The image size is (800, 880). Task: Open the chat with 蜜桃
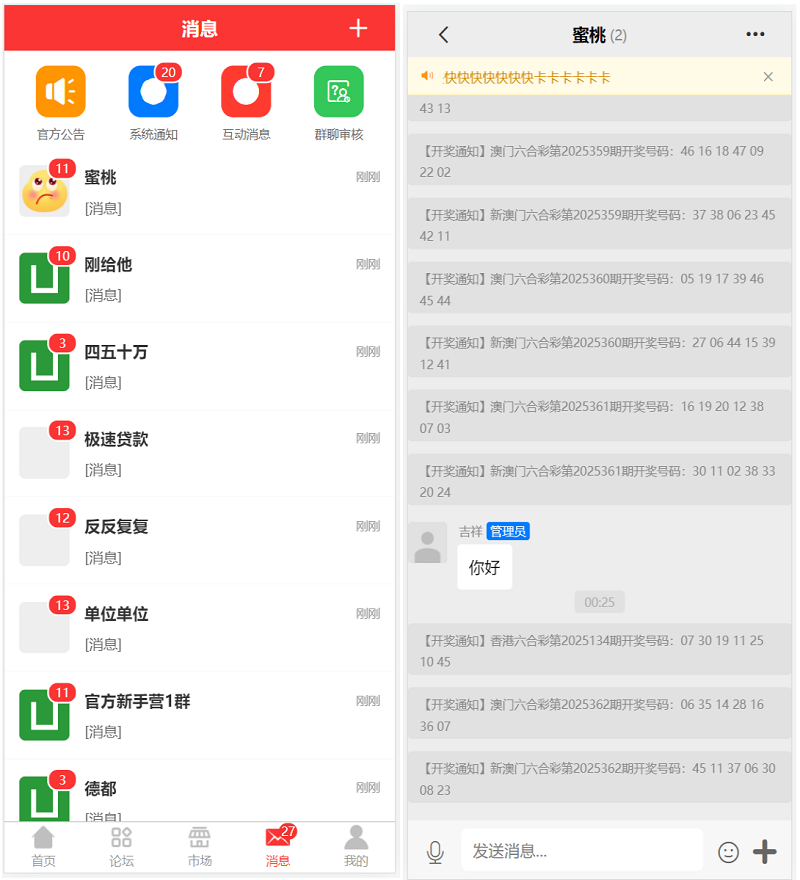[200, 192]
